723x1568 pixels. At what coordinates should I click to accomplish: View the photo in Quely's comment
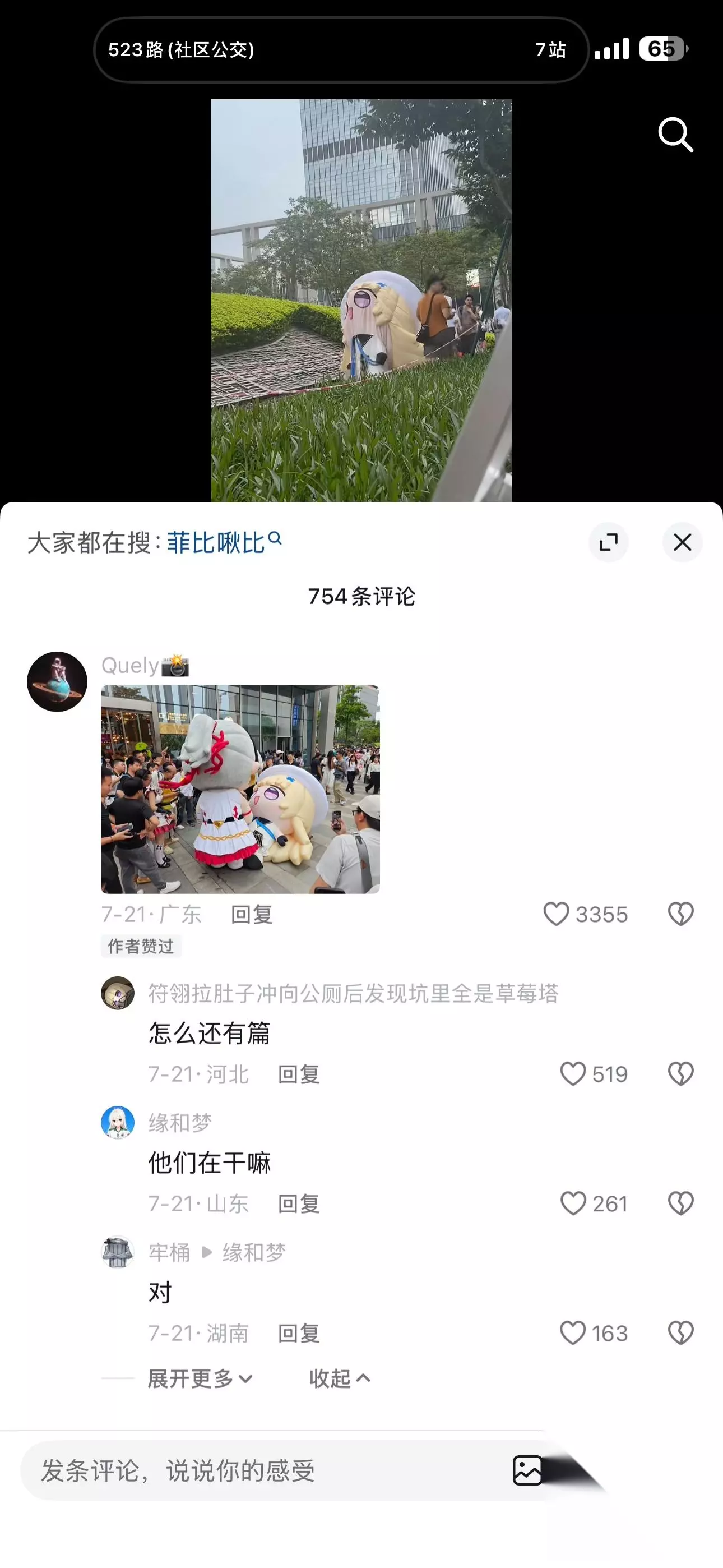[x=240, y=790]
